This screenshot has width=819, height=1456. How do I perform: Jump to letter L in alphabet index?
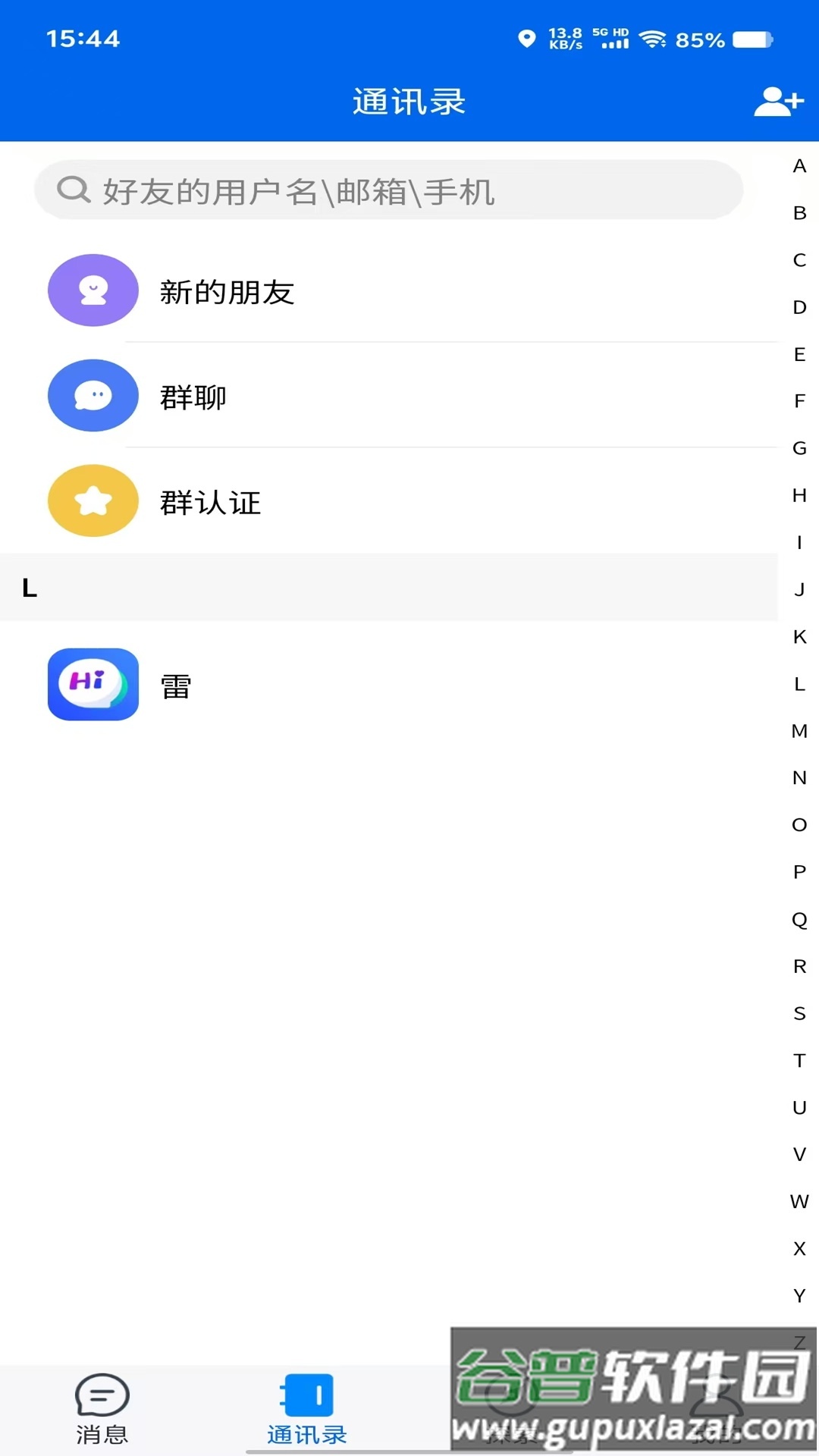(798, 684)
